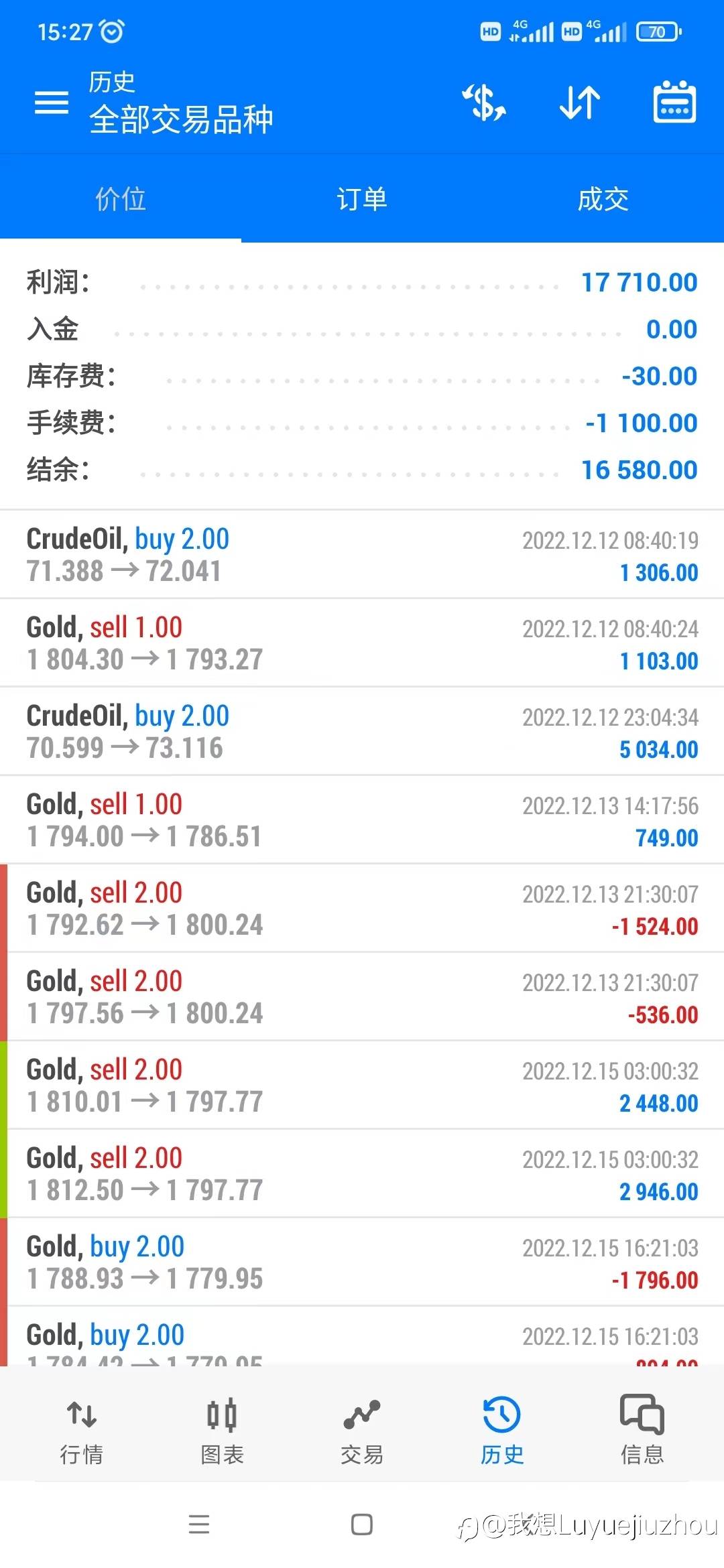Tap the system home button

[x=362, y=1524]
